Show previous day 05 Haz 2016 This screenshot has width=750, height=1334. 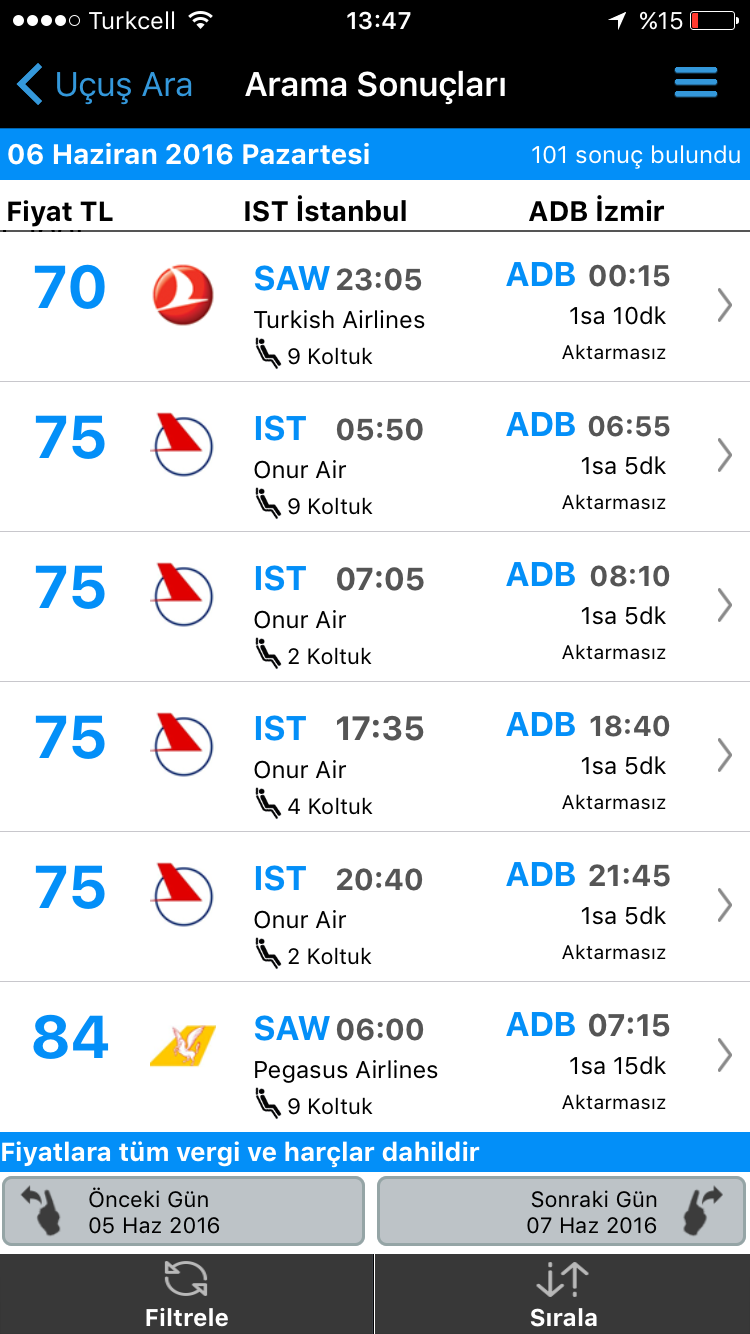(184, 1211)
